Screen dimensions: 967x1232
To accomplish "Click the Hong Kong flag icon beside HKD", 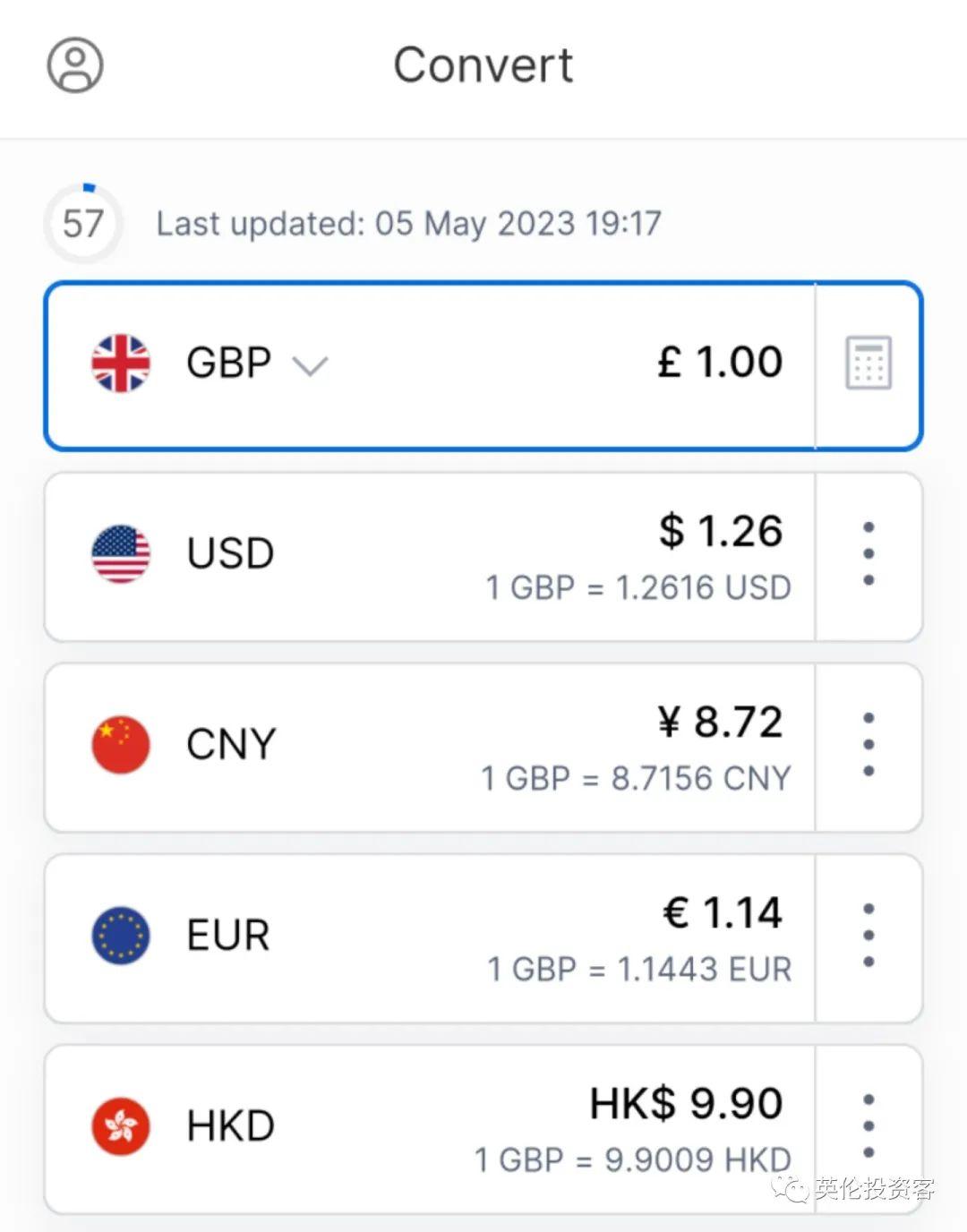I will (x=121, y=1125).
